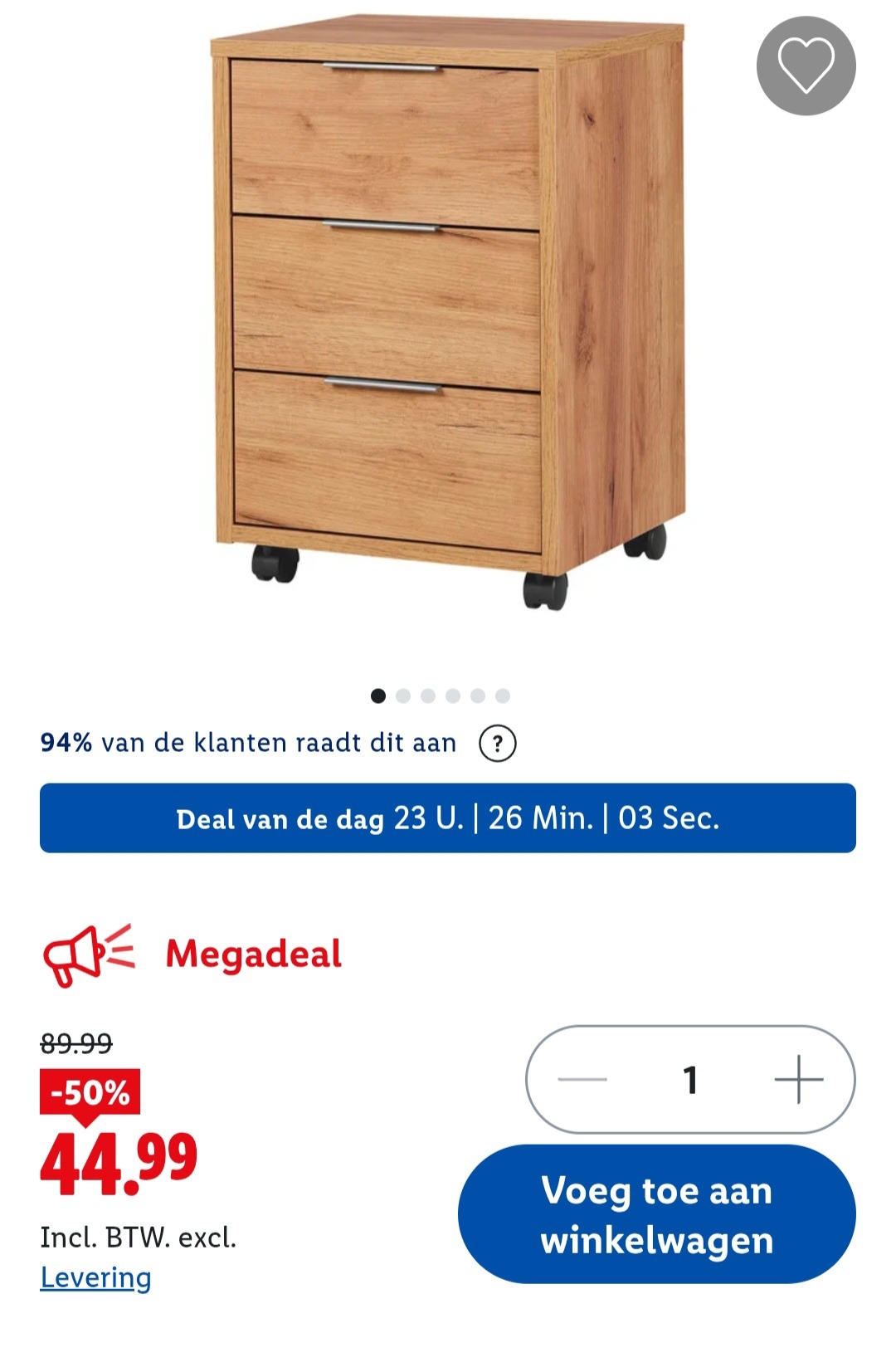
Task: Open the Levering link
Action: 95,1277
